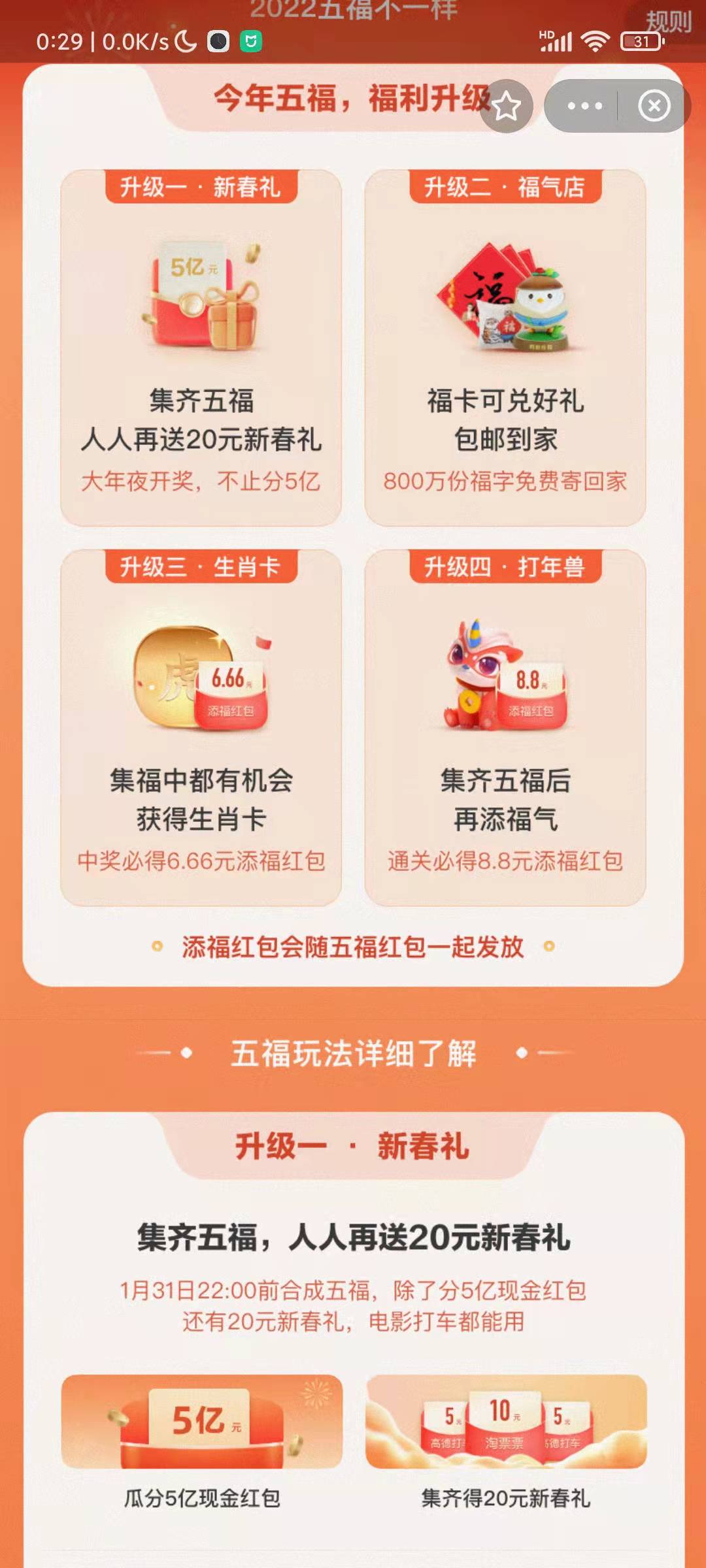
Task: Add this mini program to favorites
Action: click(x=506, y=106)
